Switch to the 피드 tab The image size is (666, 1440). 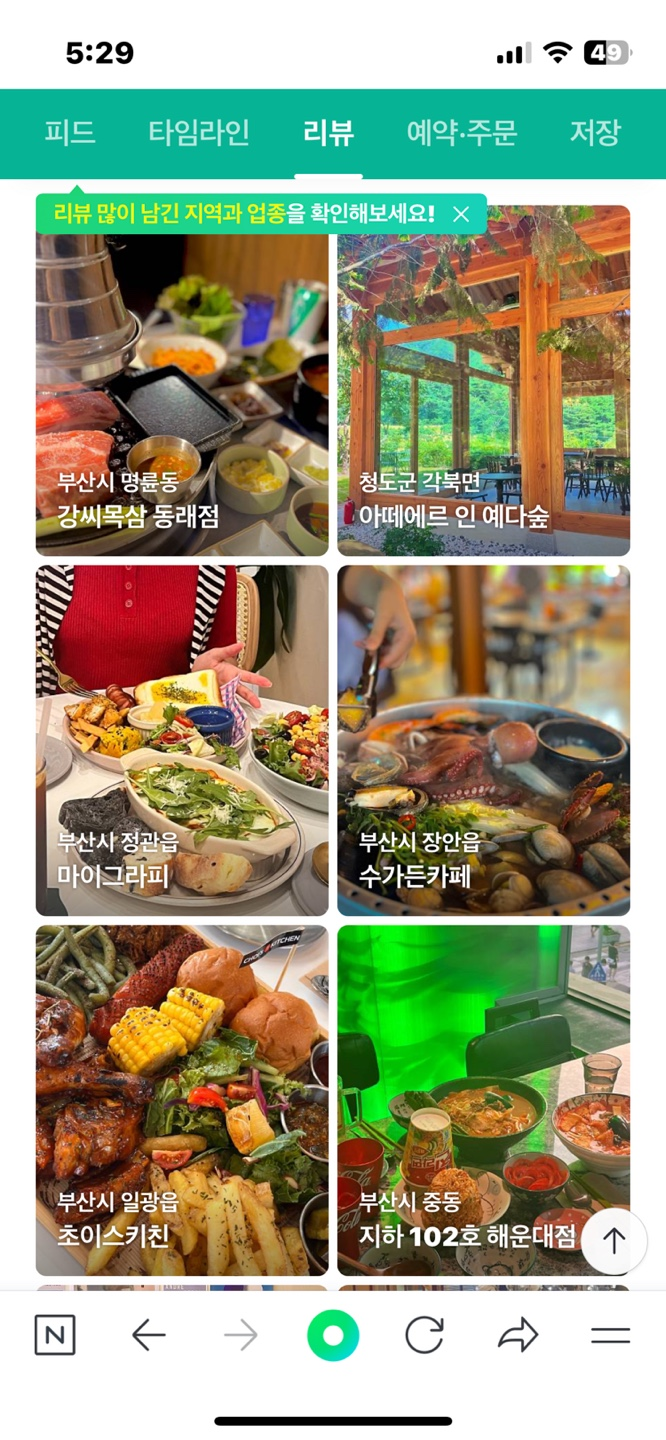pyautogui.click(x=70, y=133)
